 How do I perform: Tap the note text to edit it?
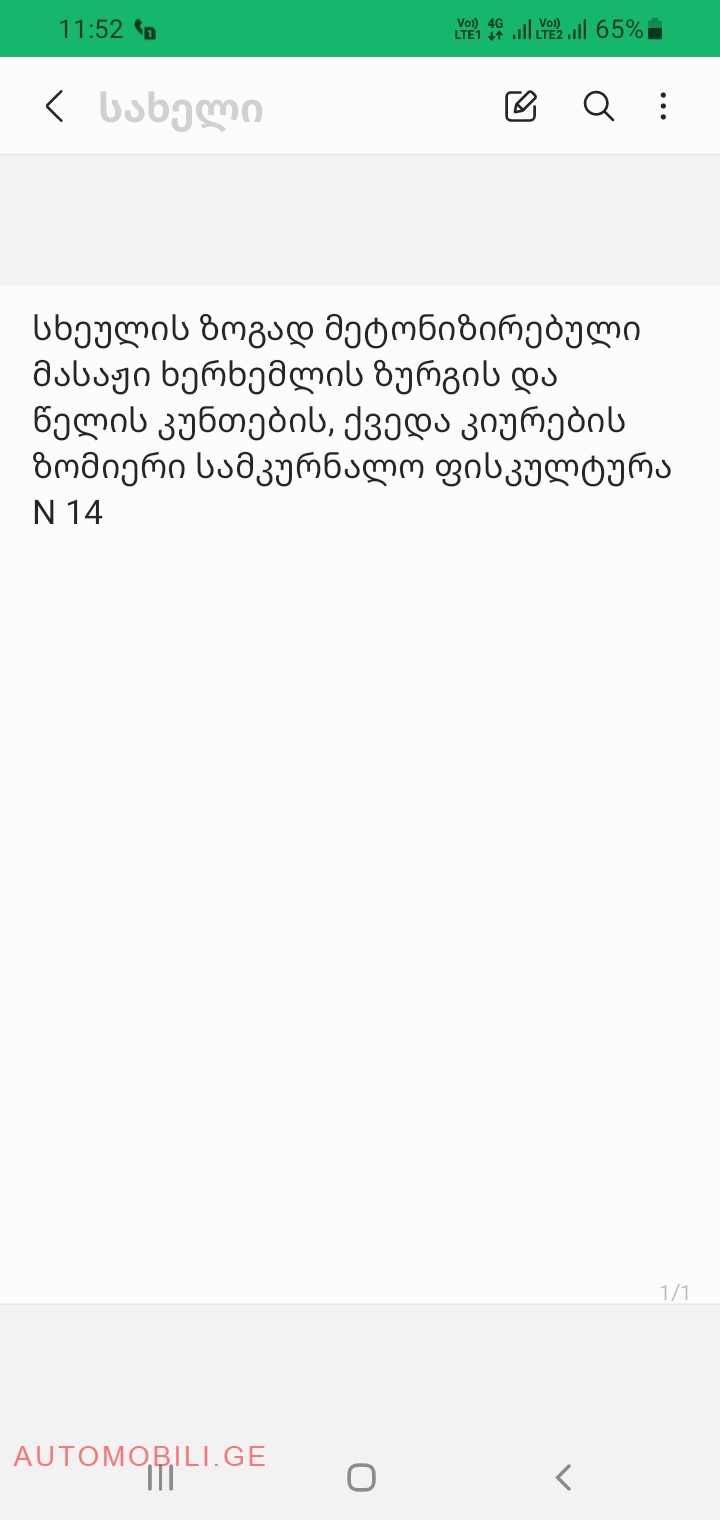(350, 420)
